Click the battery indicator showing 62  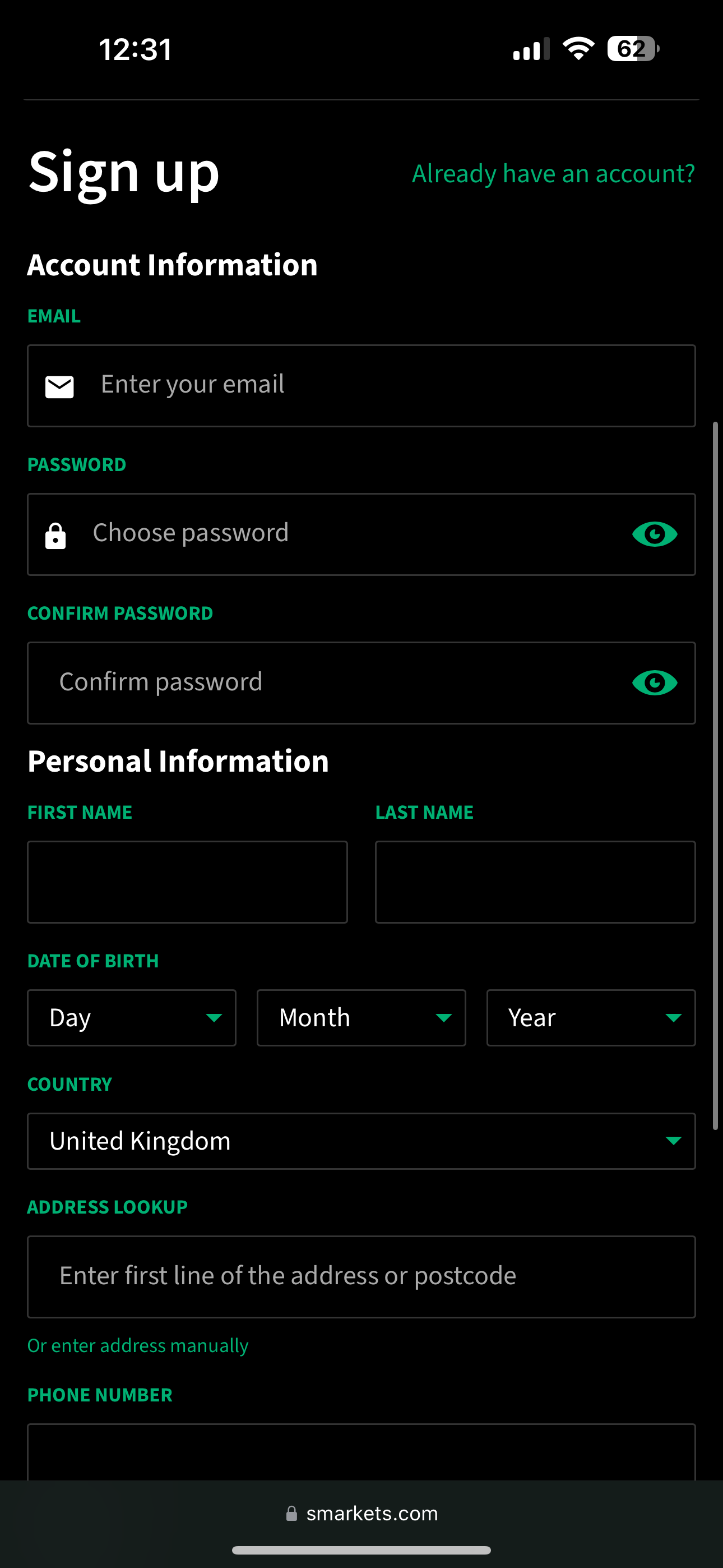(631, 49)
